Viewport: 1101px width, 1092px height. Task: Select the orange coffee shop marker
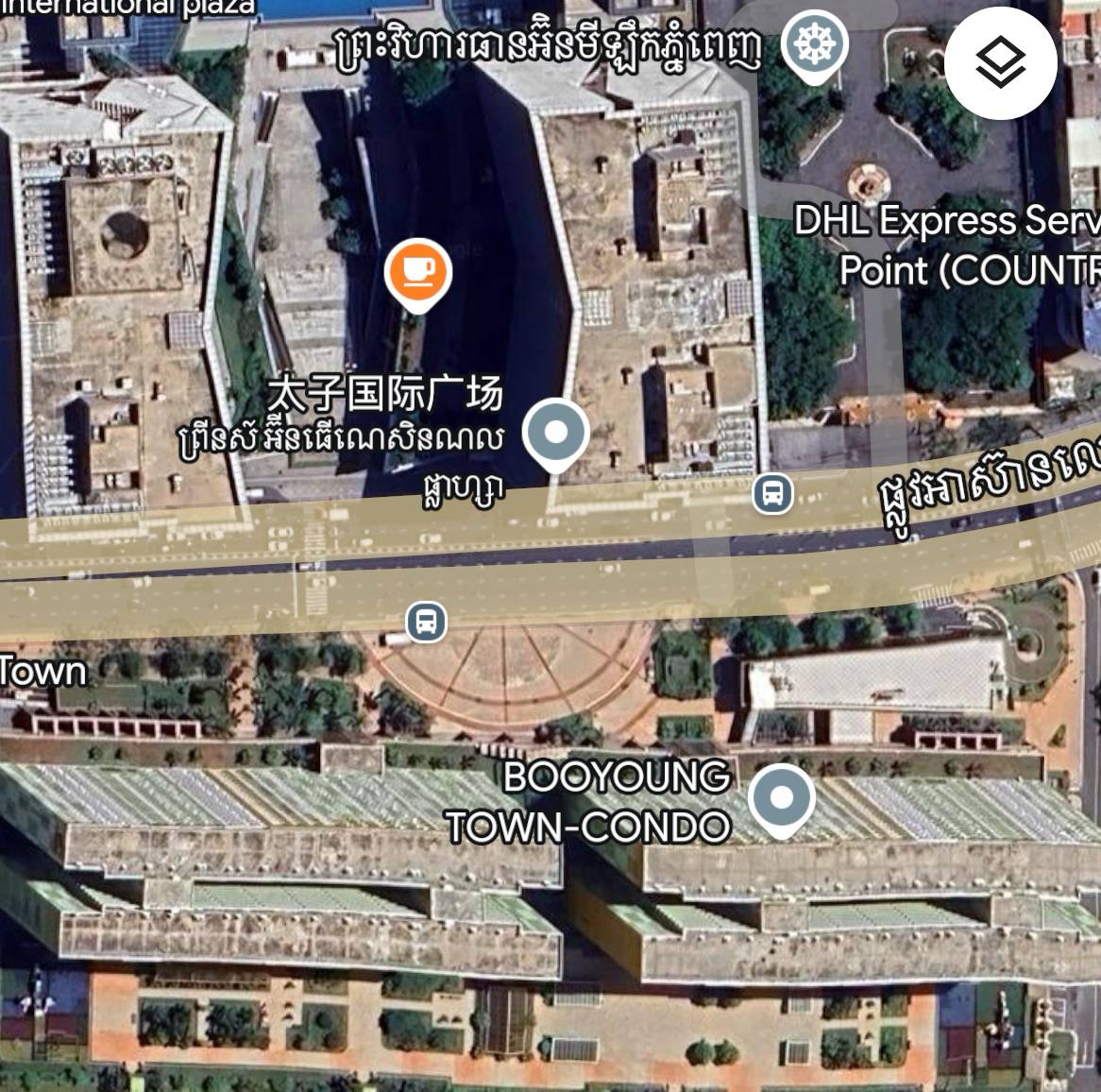(417, 272)
